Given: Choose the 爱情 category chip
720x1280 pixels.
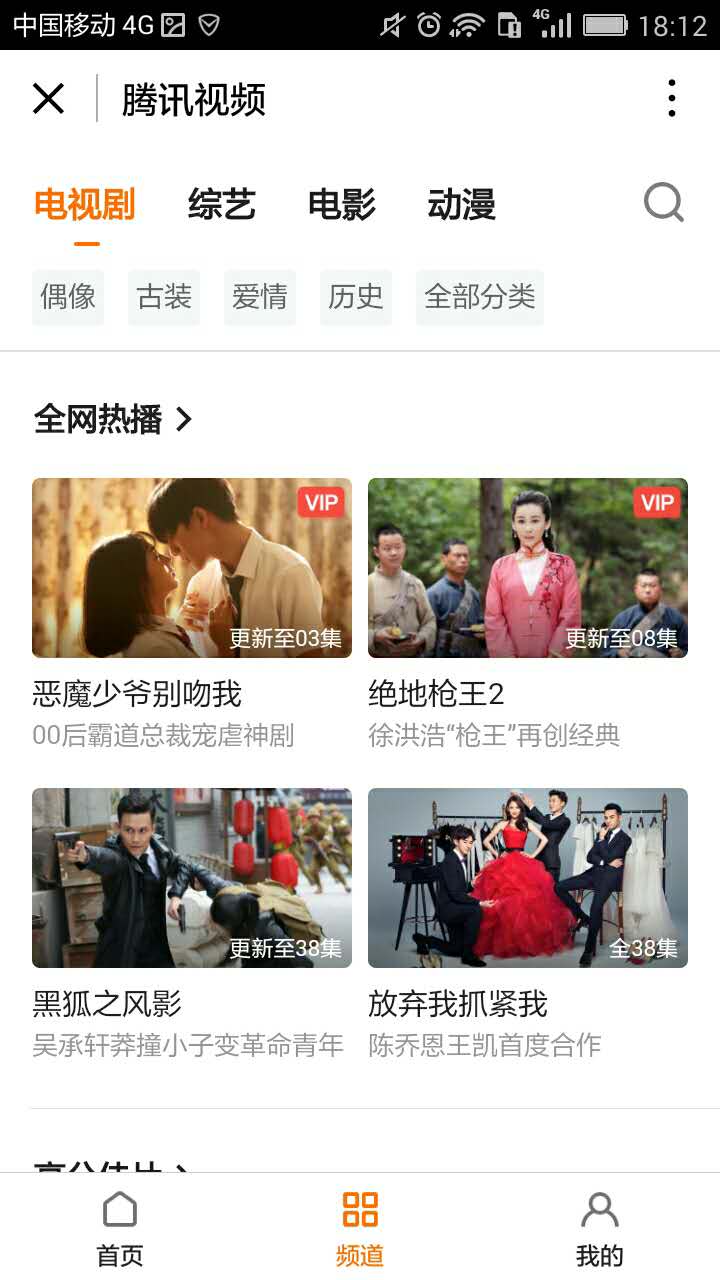Looking at the screenshot, I should click(260, 297).
